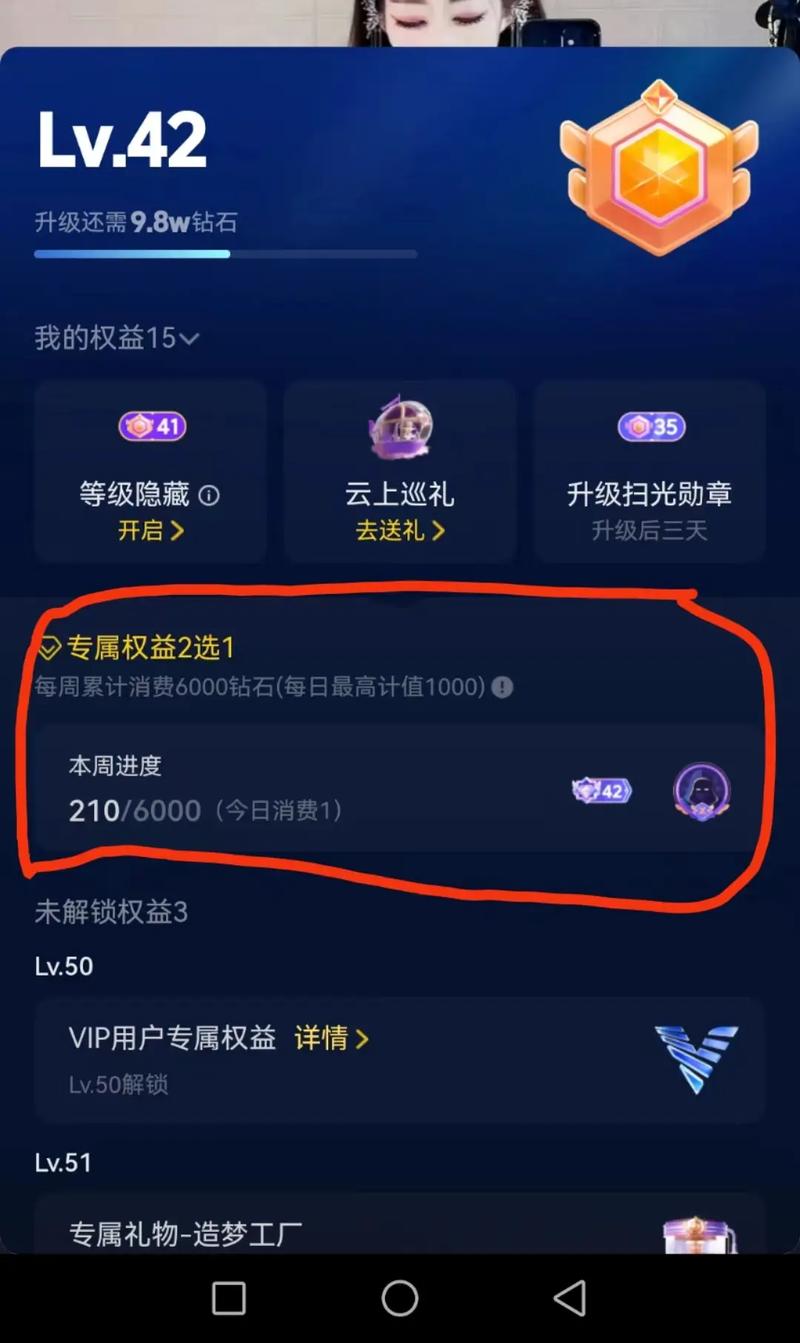Go back with the system back button
This screenshot has width=800, height=1343.
click(570, 1298)
